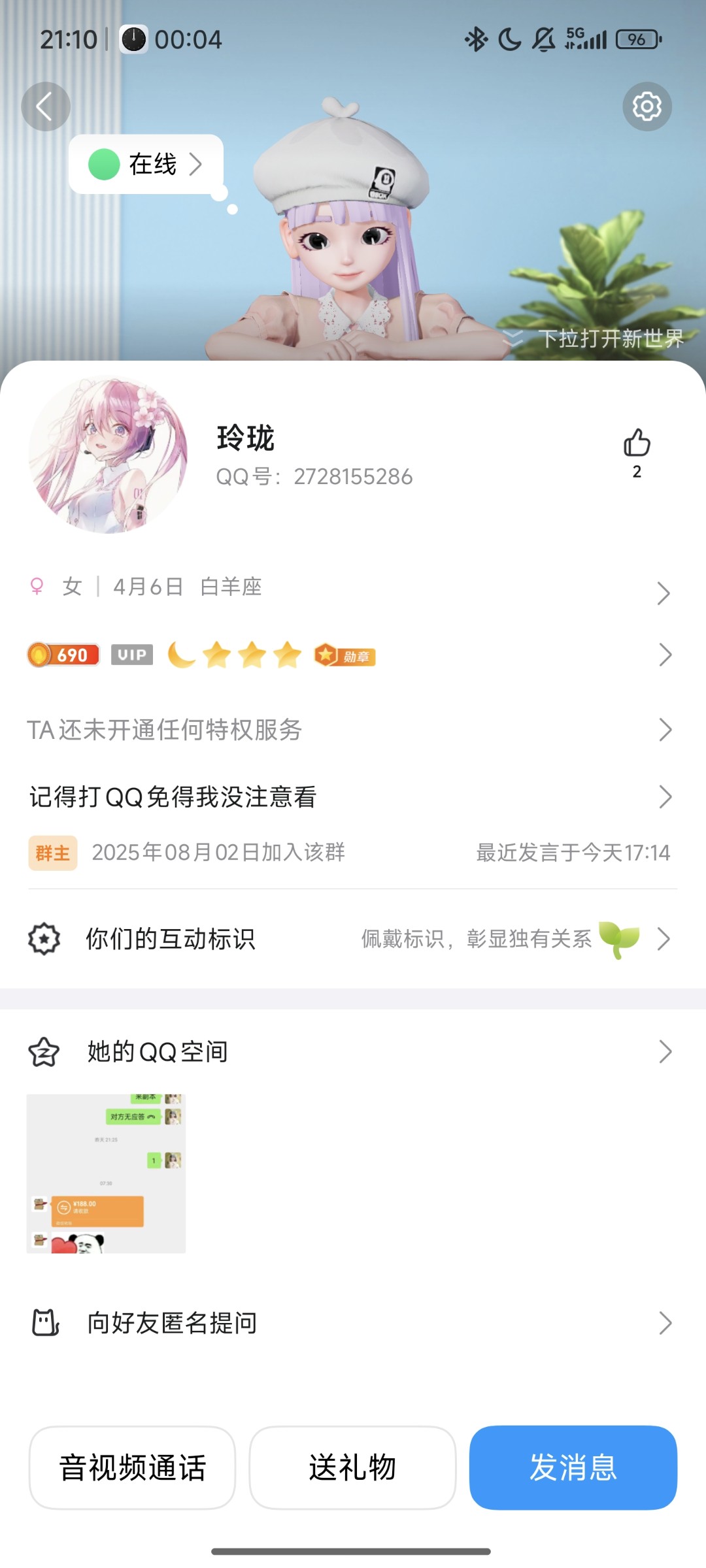Expand the gender and birthday info row
This screenshot has height=1568, width=706.
353,587
